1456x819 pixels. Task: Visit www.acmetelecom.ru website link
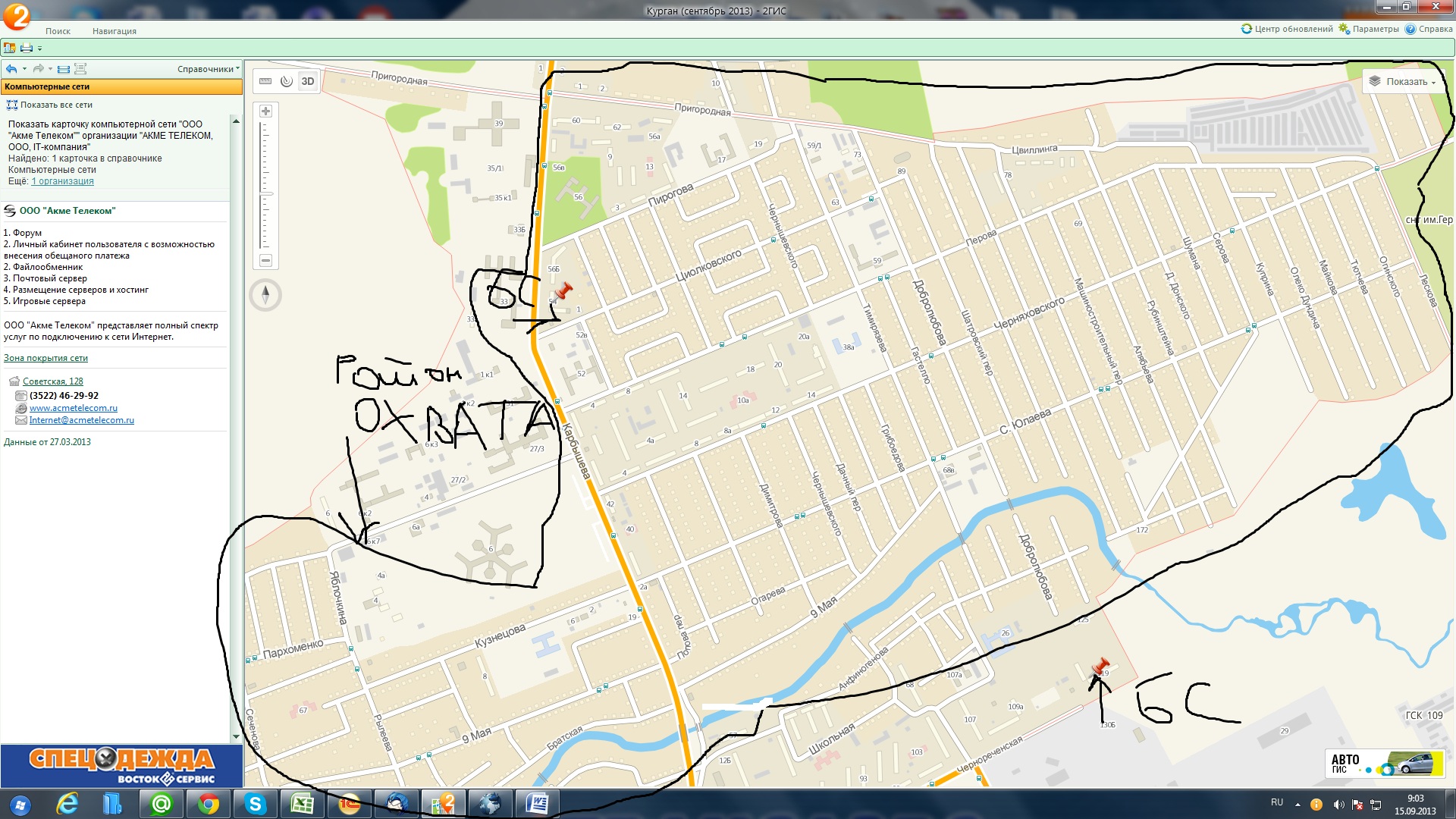click(x=74, y=408)
